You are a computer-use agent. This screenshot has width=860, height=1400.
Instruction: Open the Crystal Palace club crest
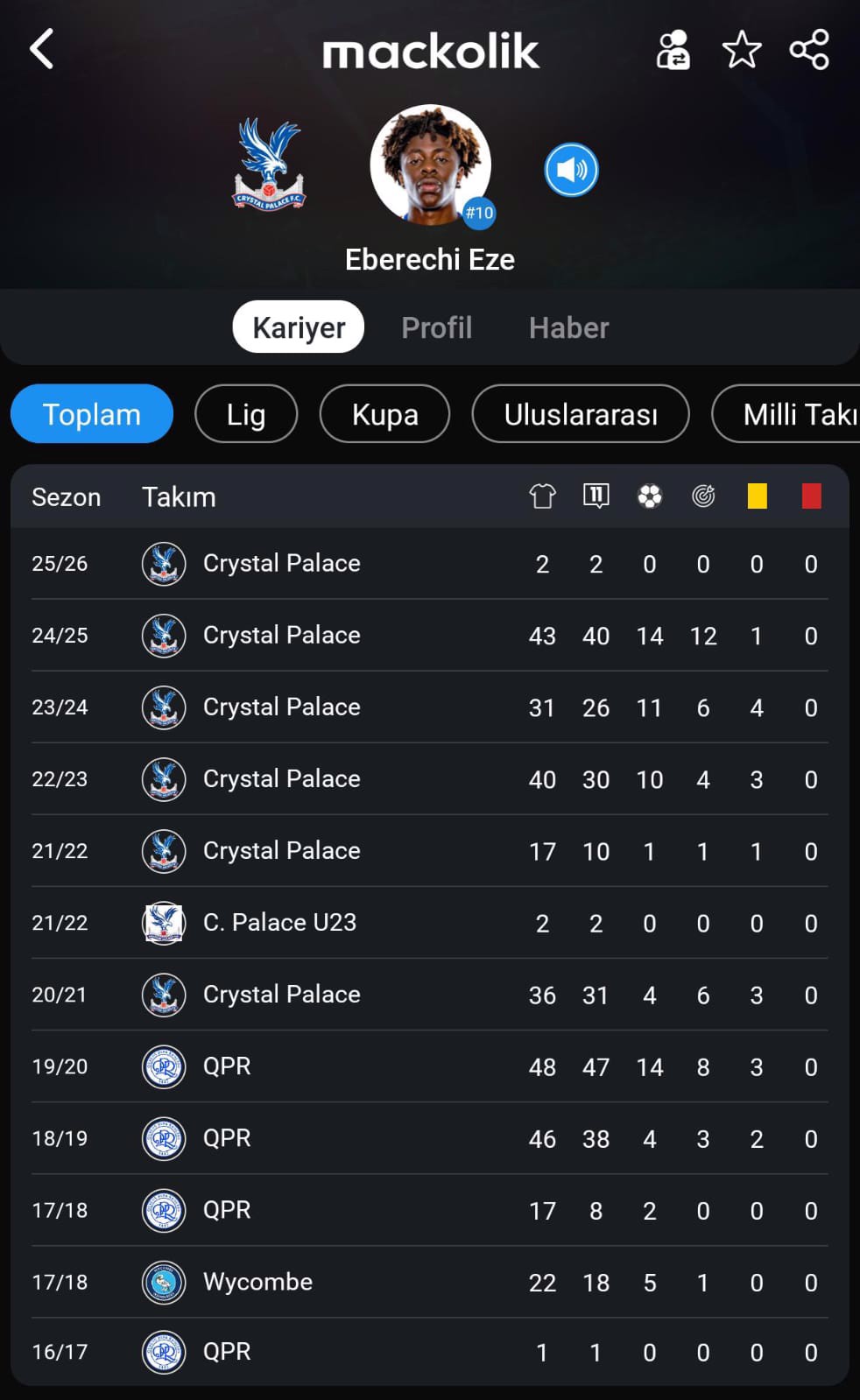point(269,165)
